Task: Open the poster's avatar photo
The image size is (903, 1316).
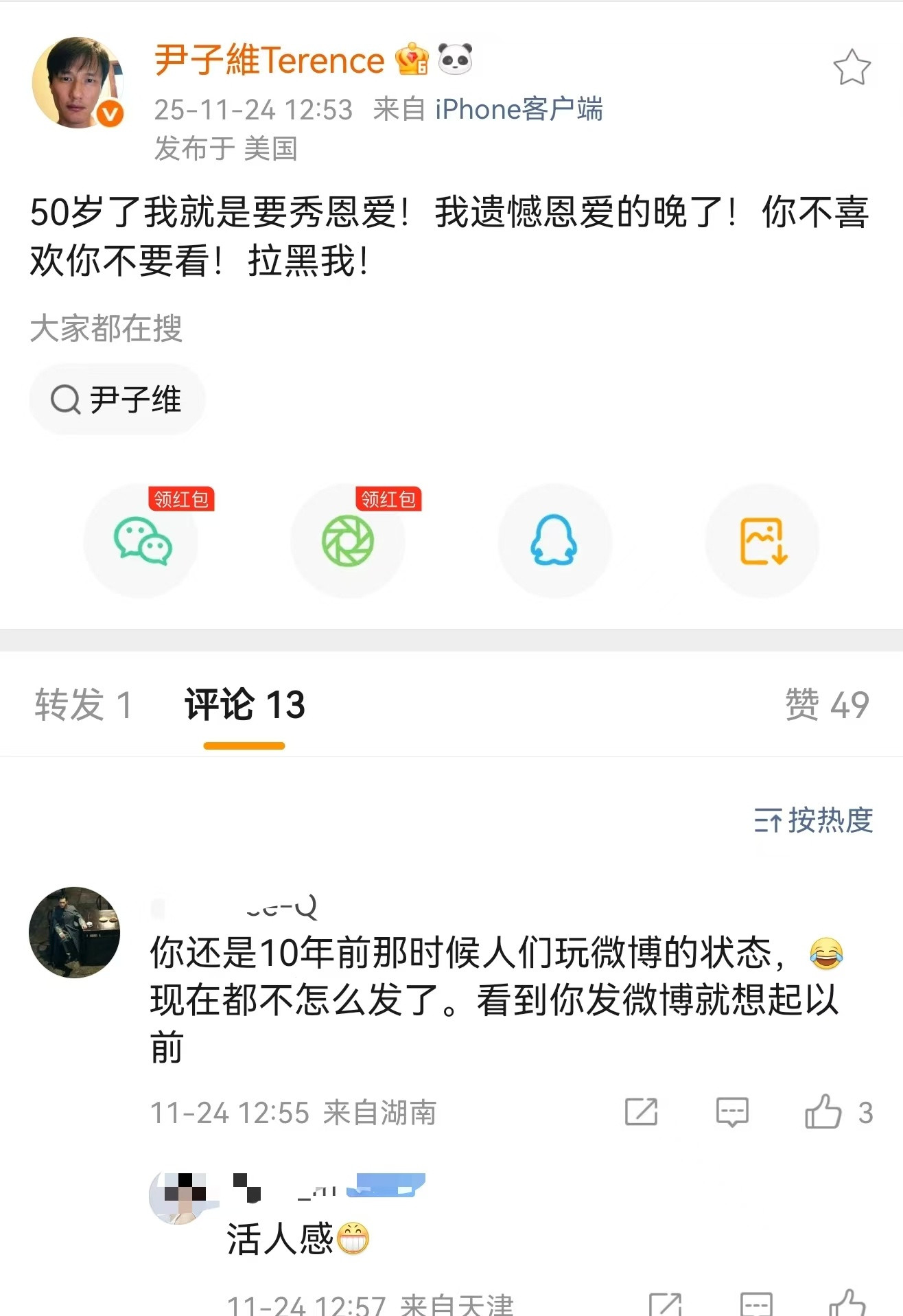Action: click(78, 81)
